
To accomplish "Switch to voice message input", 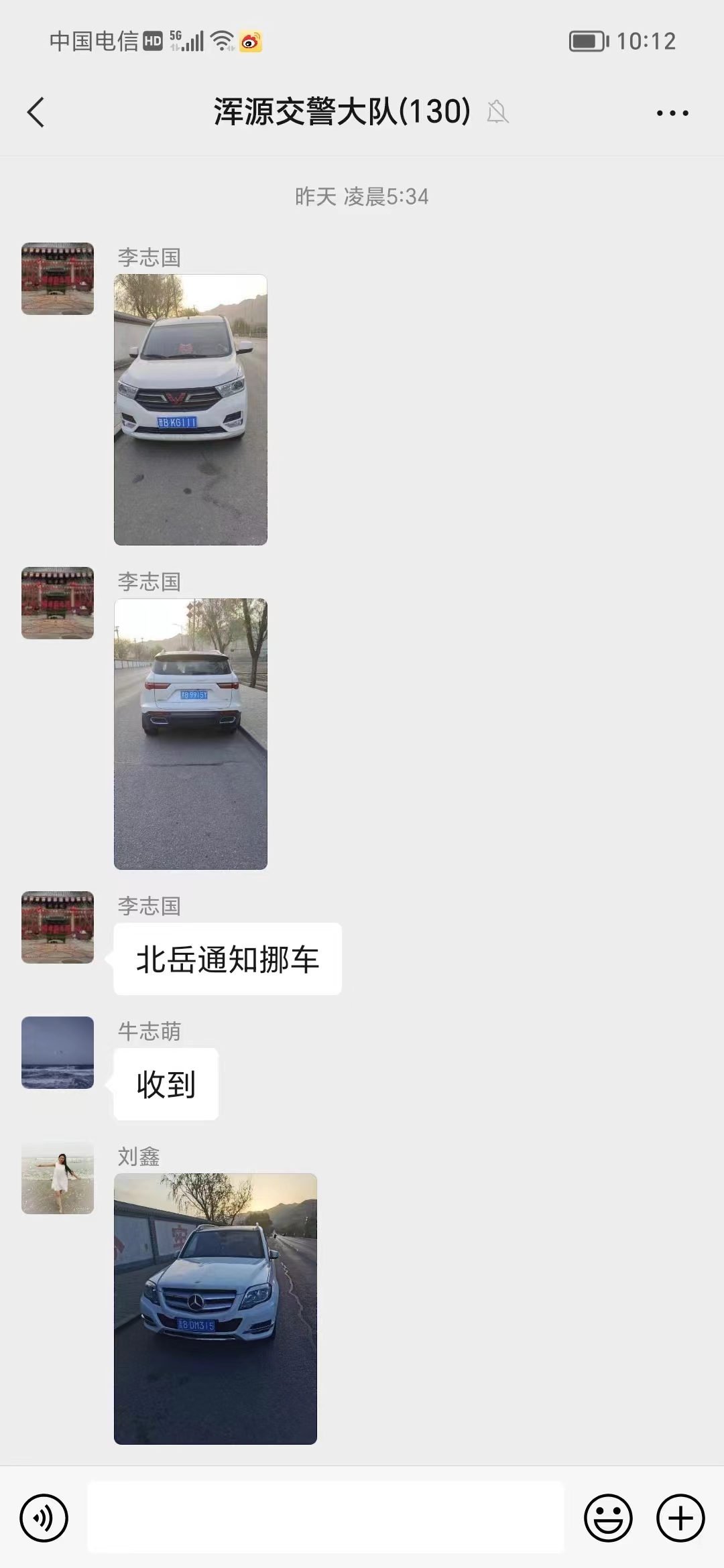I will (44, 1518).
